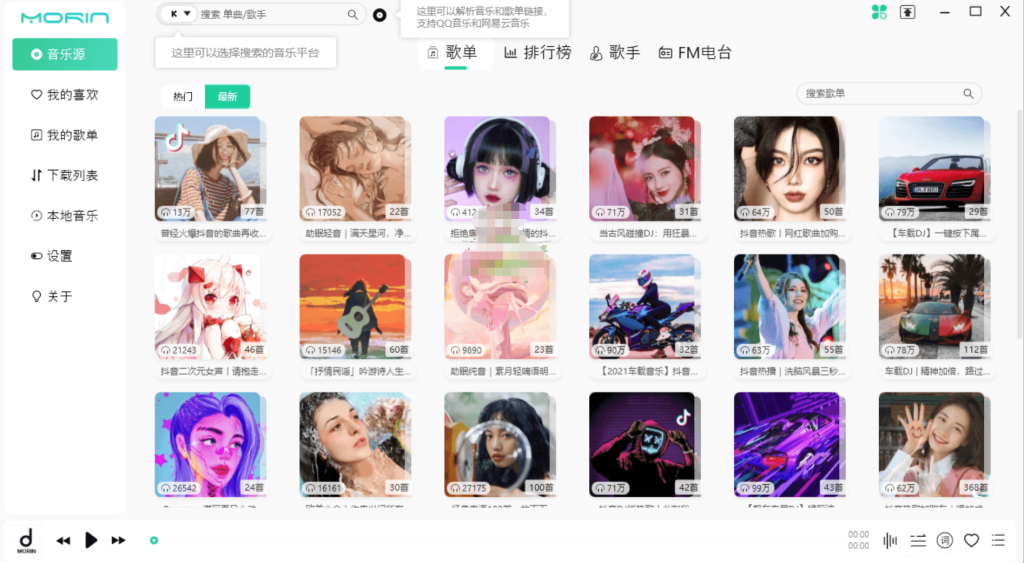
Task: Switch to the FM电台 tab
Action: pos(695,53)
